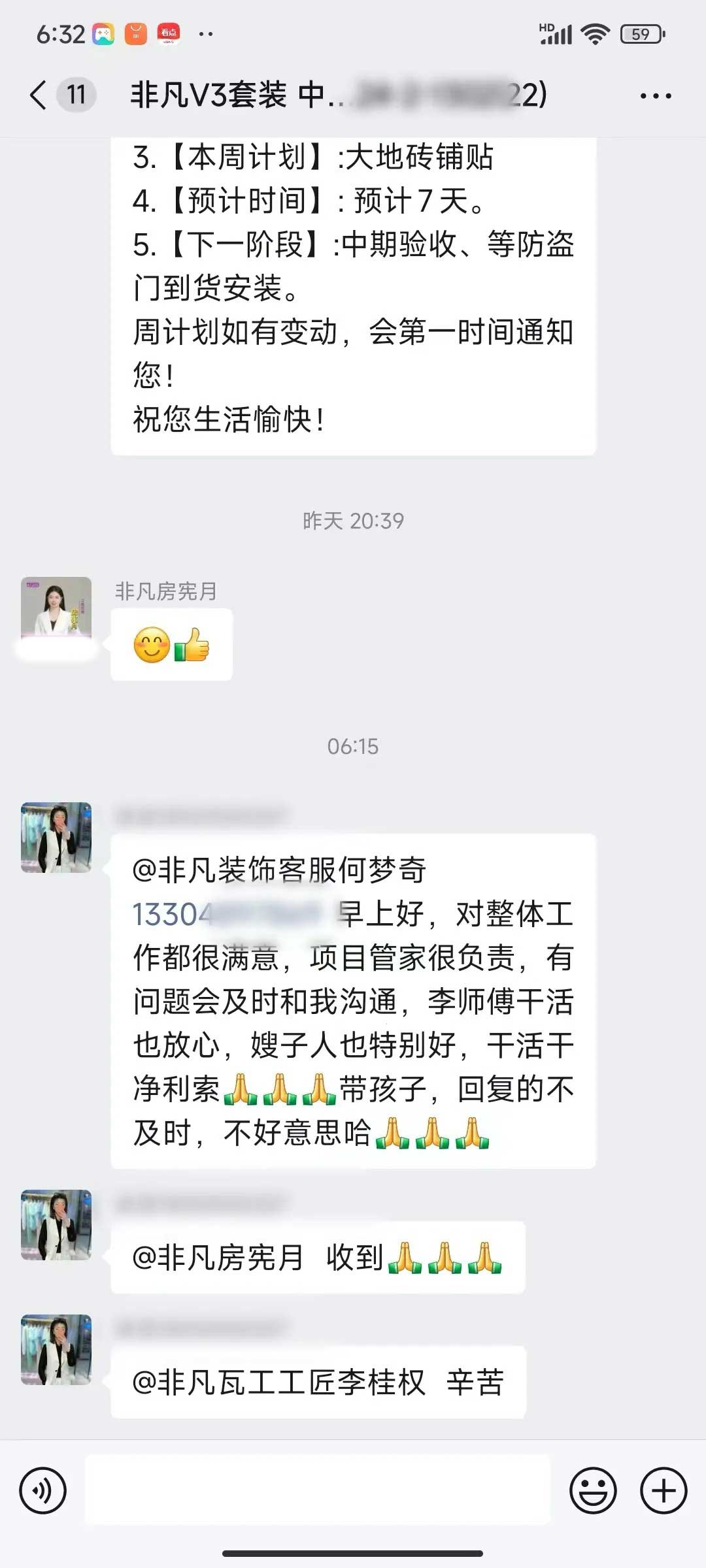
Task: Open 非凡房宪月's profile avatar
Action: [56, 608]
